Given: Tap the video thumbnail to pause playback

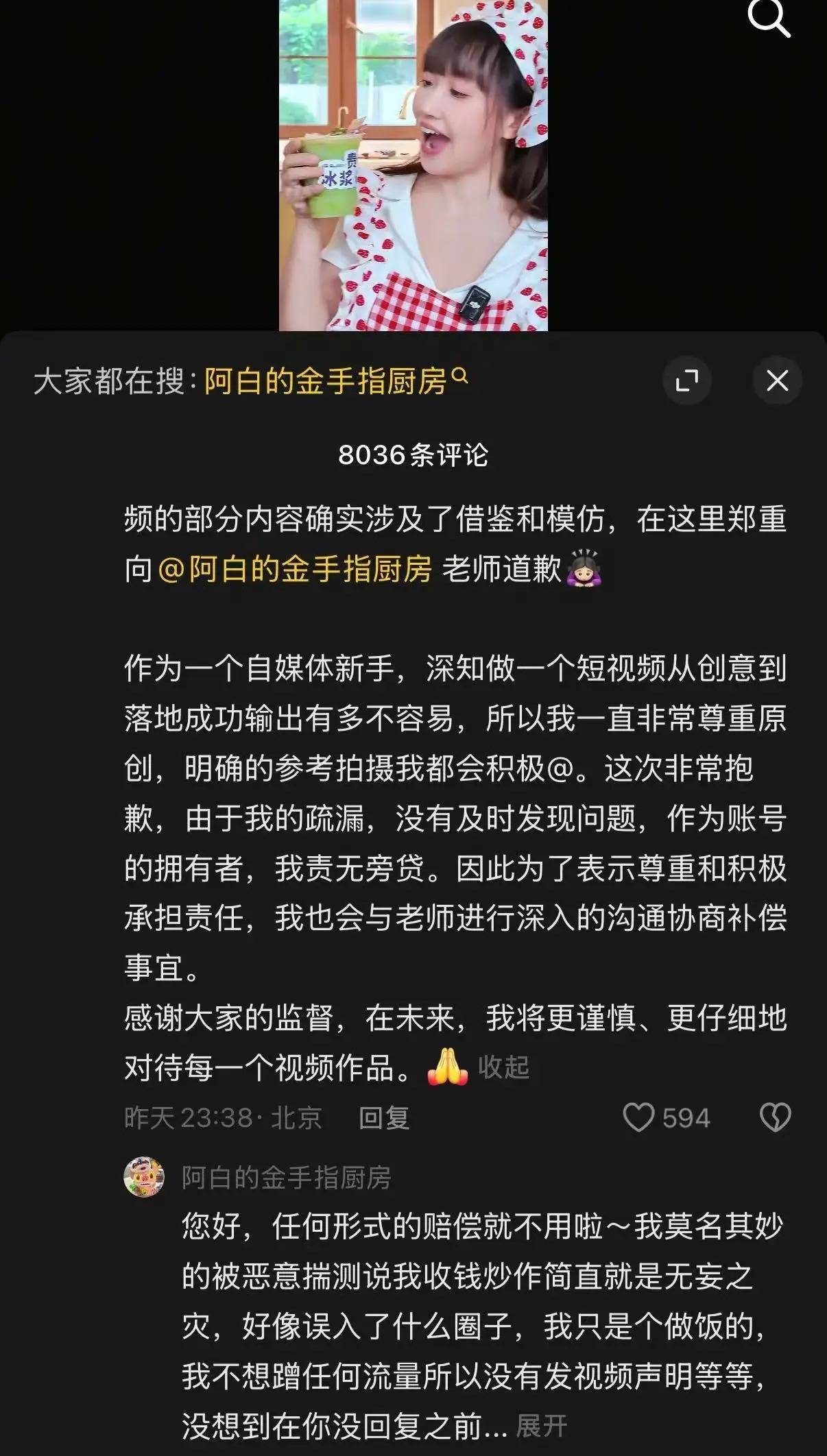Looking at the screenshot, I should [x=413, y=165].
